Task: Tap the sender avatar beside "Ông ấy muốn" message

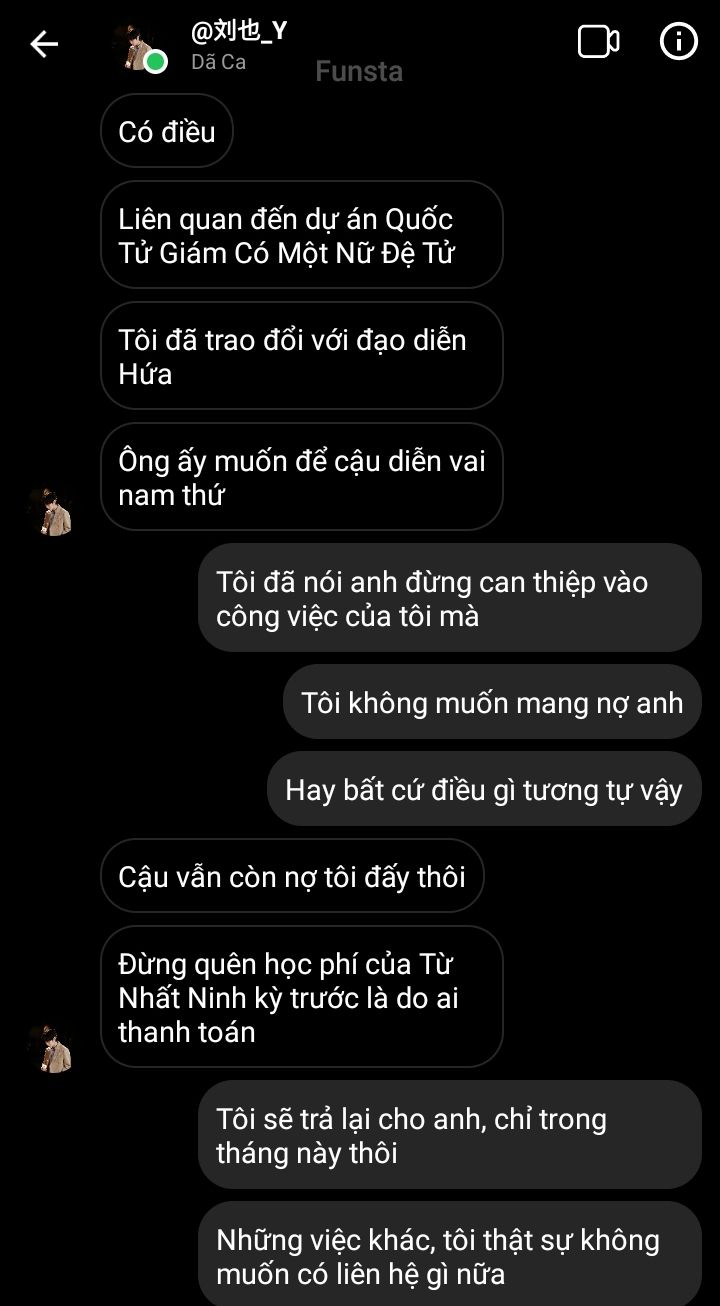Action: click(50, 511)
